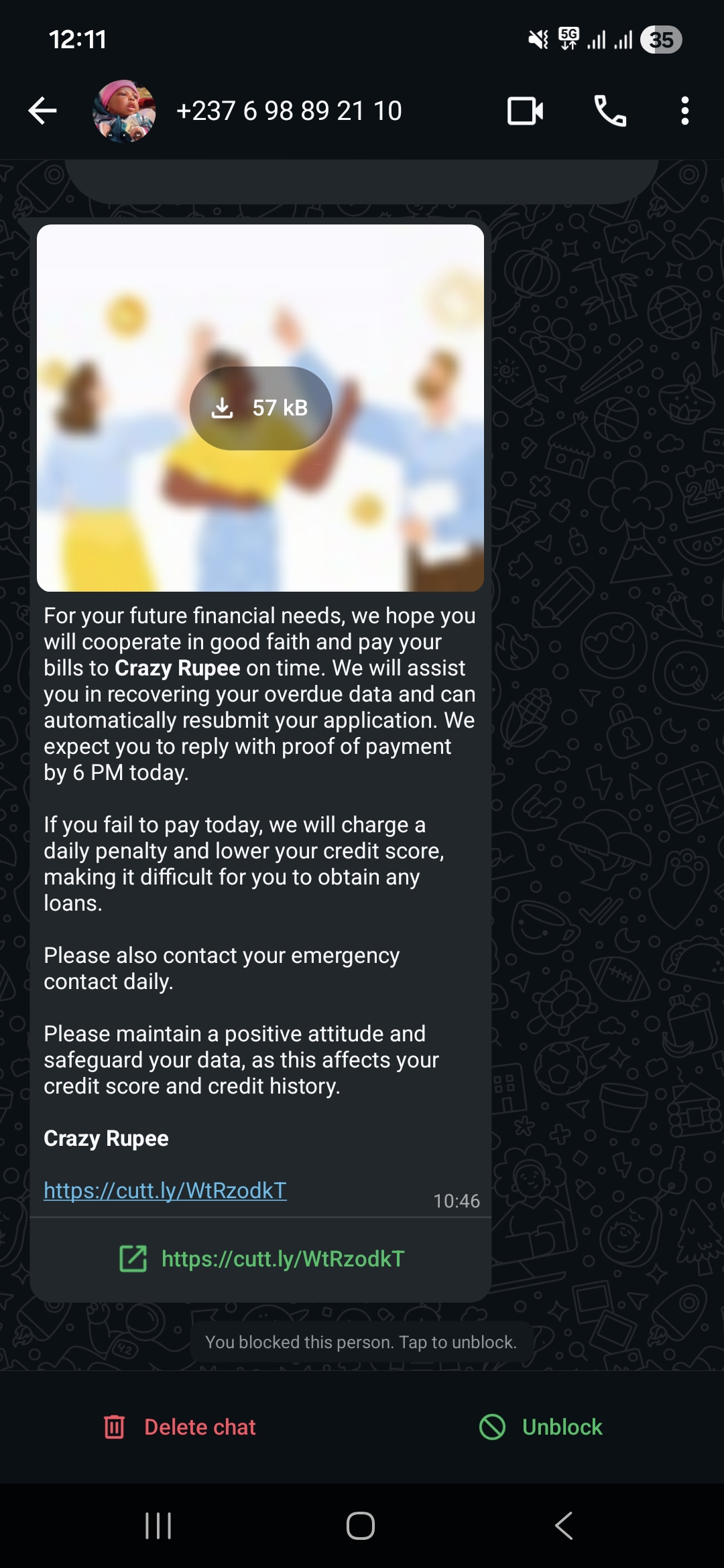Open the underlined cutt.ly link in message

tap(165, 1191)
